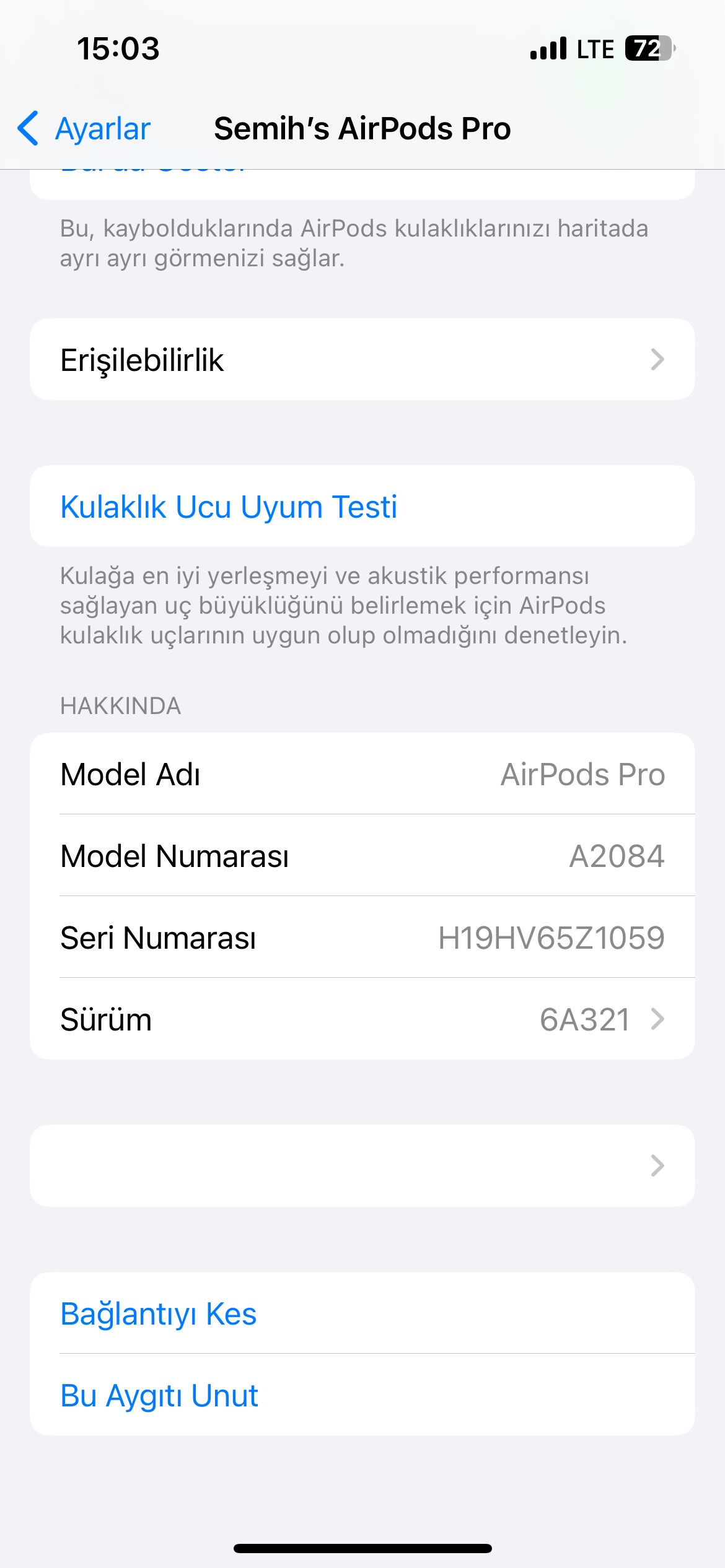This screenshot has height=1568, width=725.
Task: Go back to Ayarlar
Action: point(84,129)
